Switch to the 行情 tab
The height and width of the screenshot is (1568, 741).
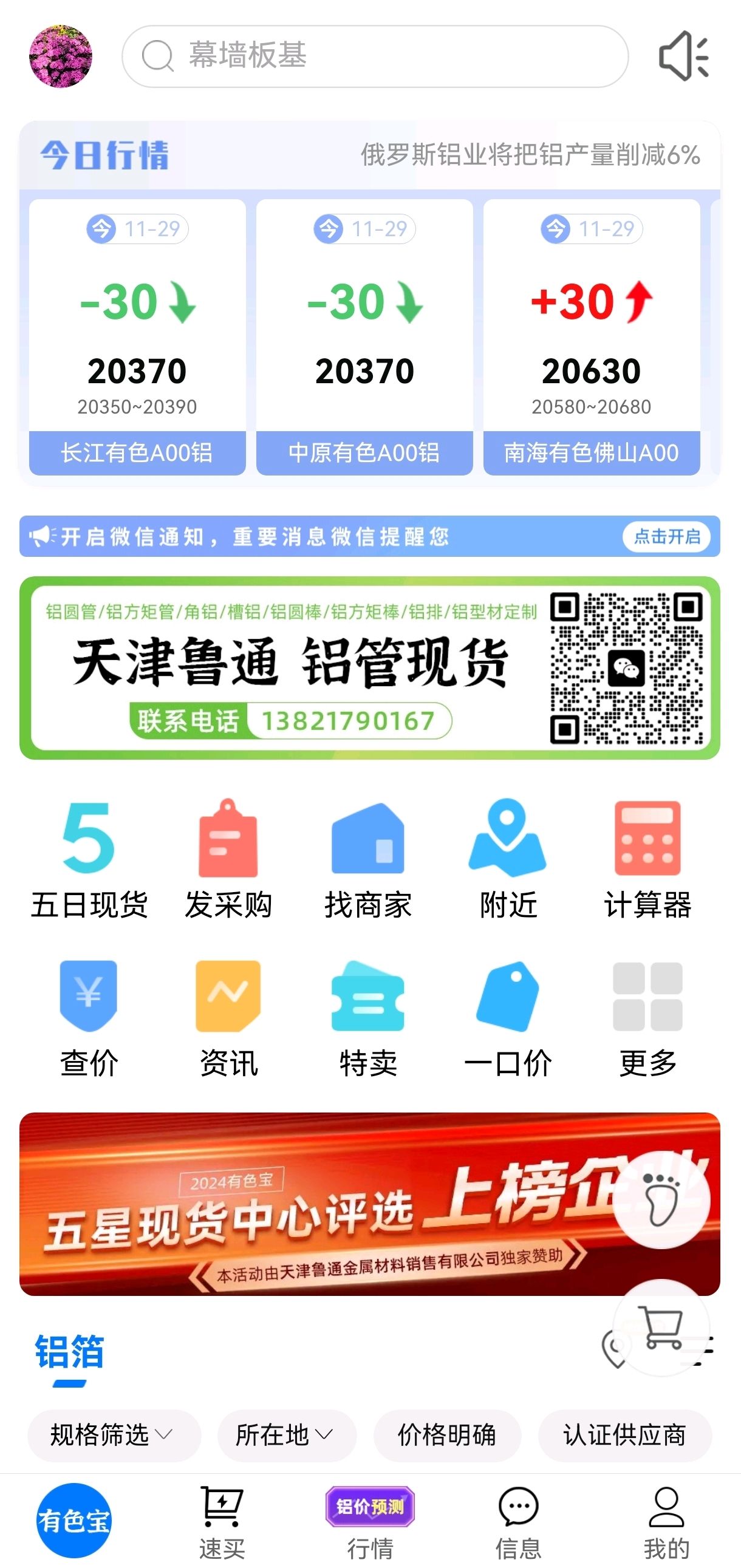click(x=369, y=1522)
